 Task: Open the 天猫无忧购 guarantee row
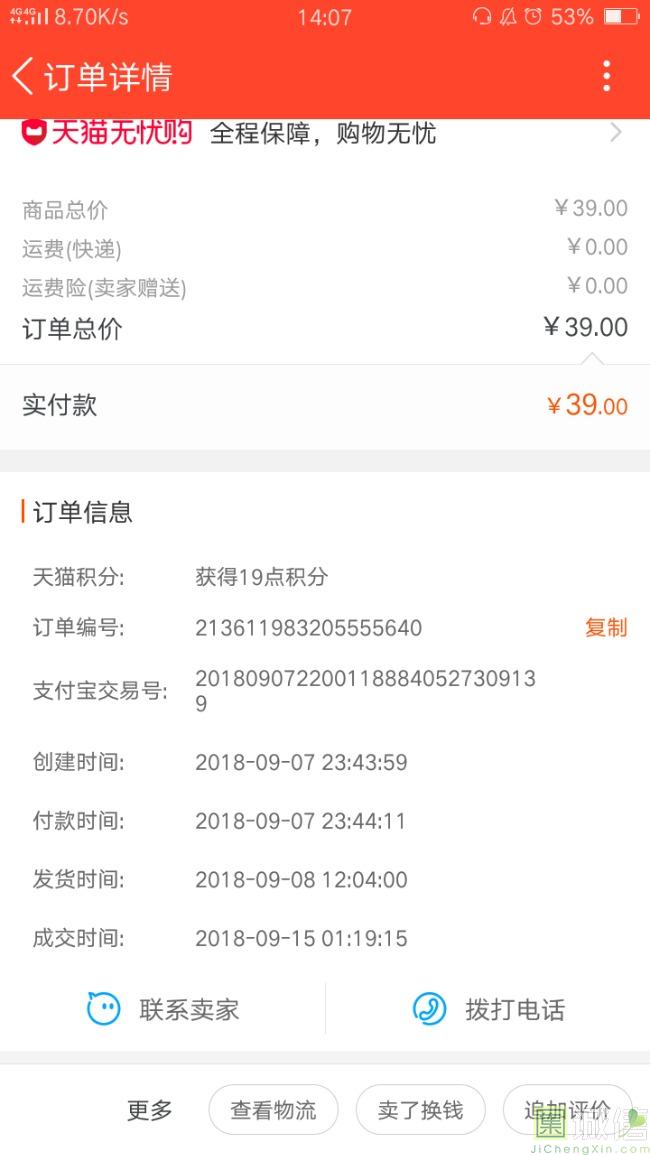[325, 133]
